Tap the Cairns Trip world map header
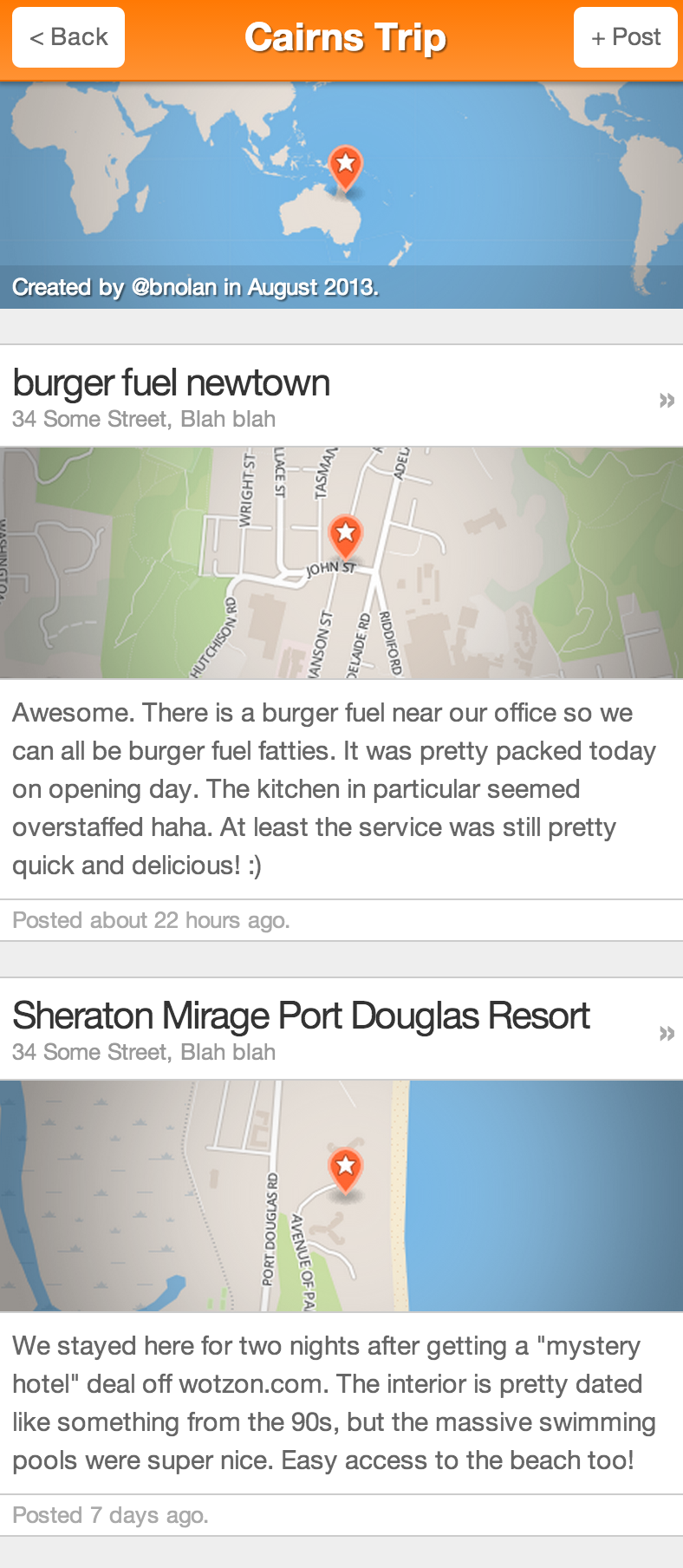683x1568 pixels. pyautogui.click(x=341, y=195)
